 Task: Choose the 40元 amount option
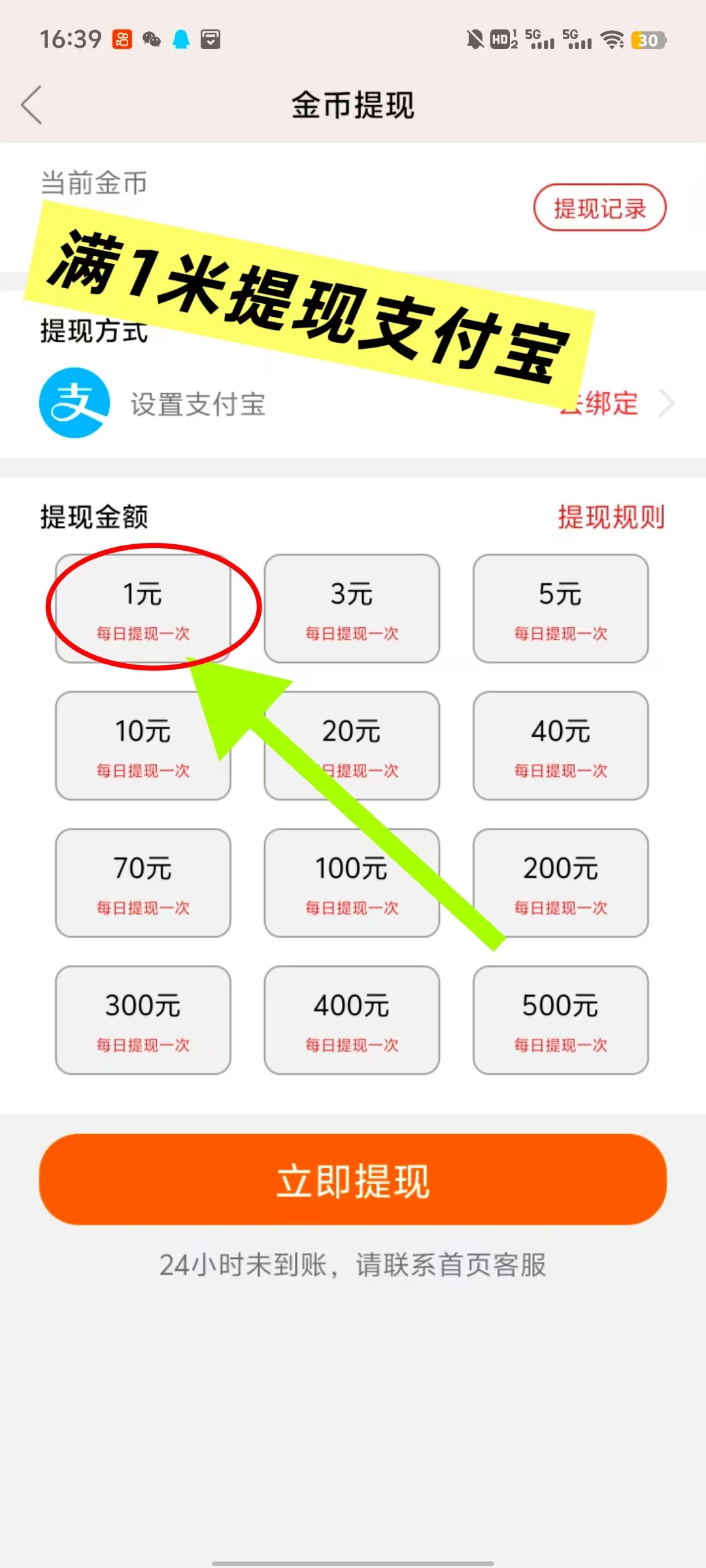click(560, 745)
